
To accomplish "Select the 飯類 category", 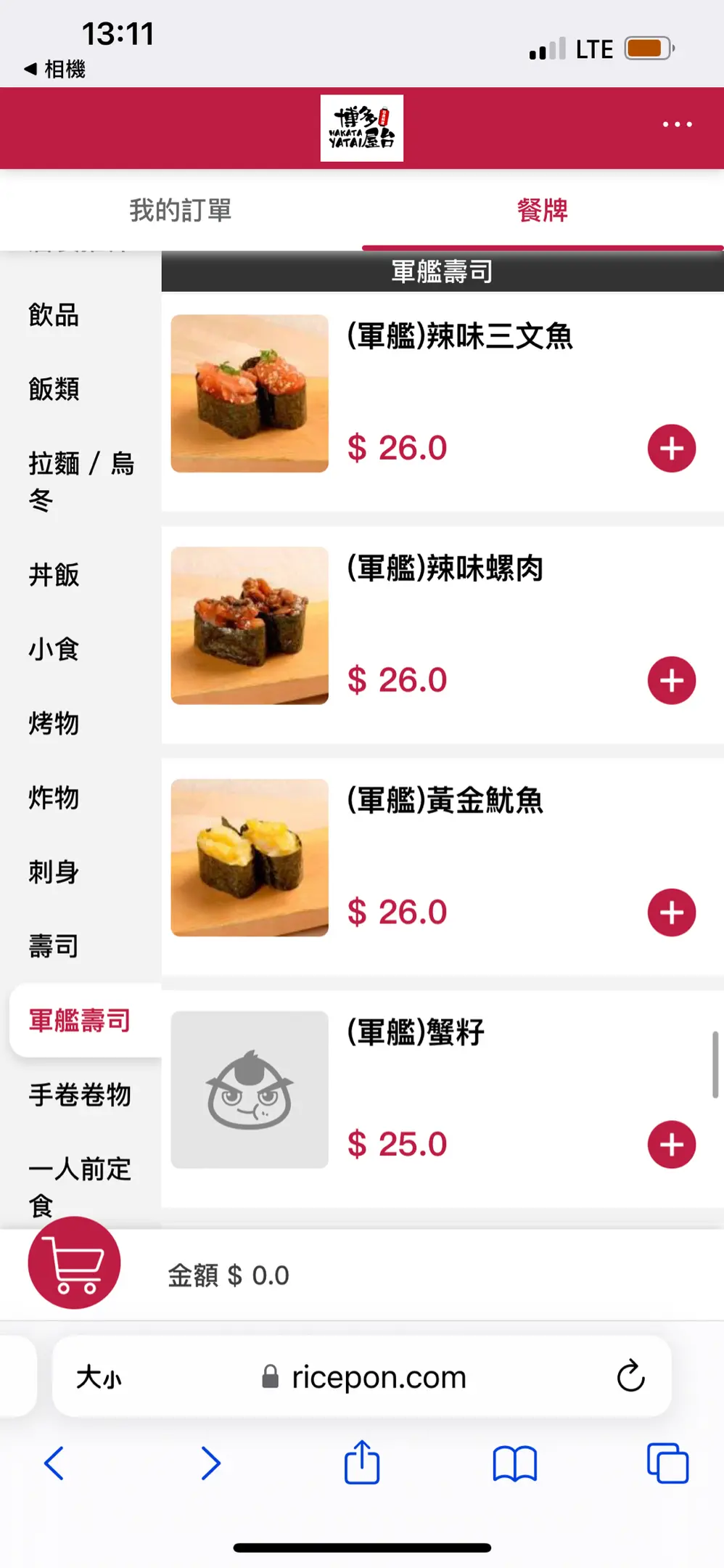I will point(54,389).
